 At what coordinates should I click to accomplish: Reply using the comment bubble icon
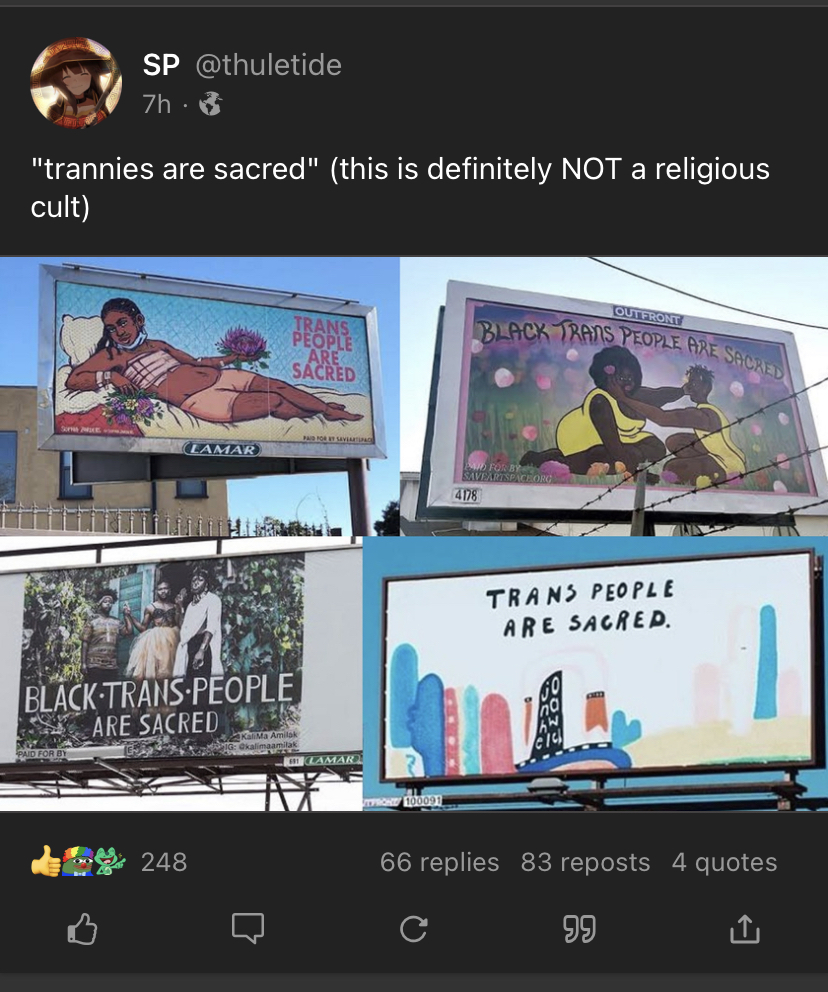click(248, 929)
